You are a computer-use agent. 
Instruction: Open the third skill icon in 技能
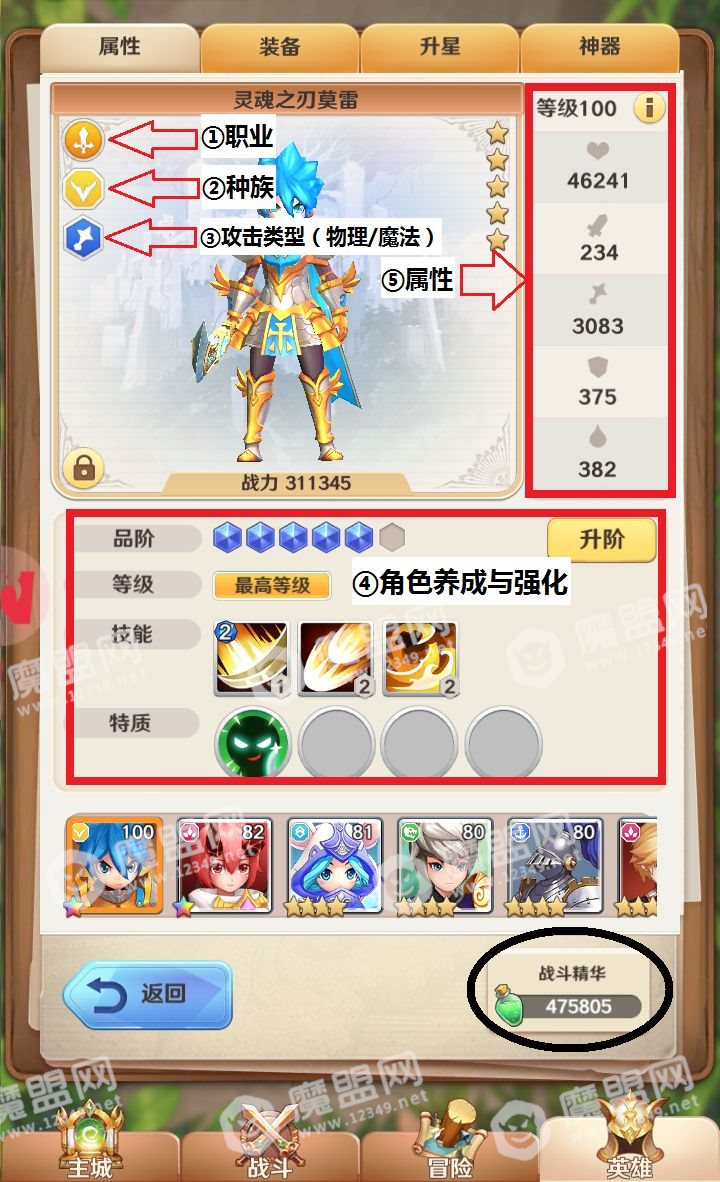click(x=421, y=658)
